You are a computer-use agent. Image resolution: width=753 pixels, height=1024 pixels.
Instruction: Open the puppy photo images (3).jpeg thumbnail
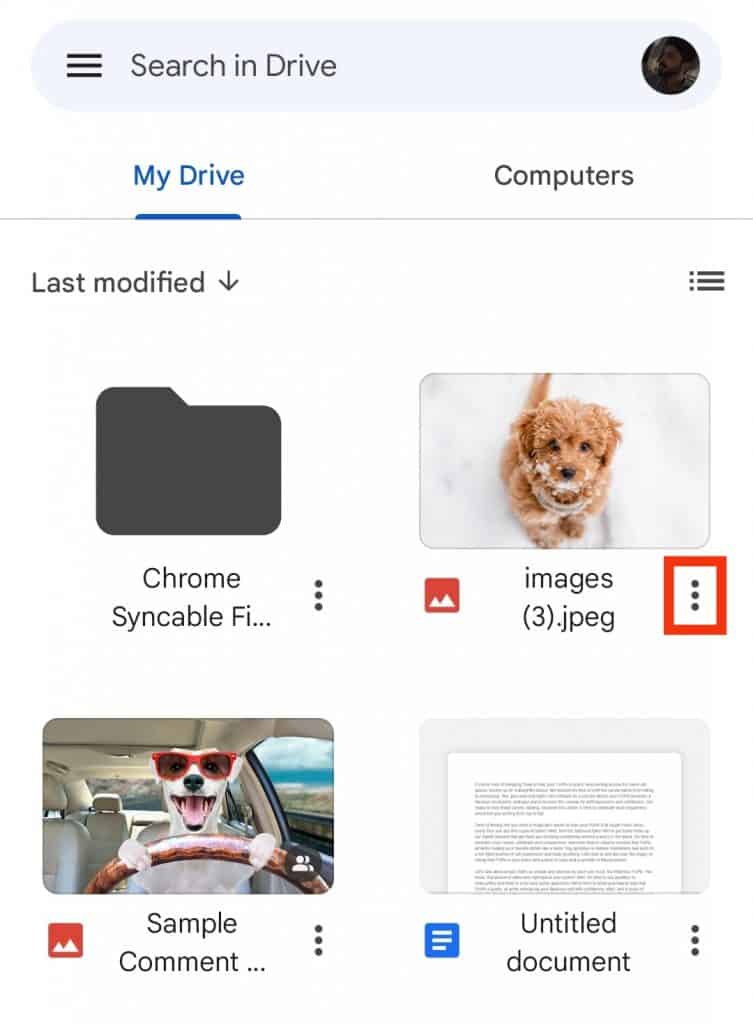pos(563,458)
